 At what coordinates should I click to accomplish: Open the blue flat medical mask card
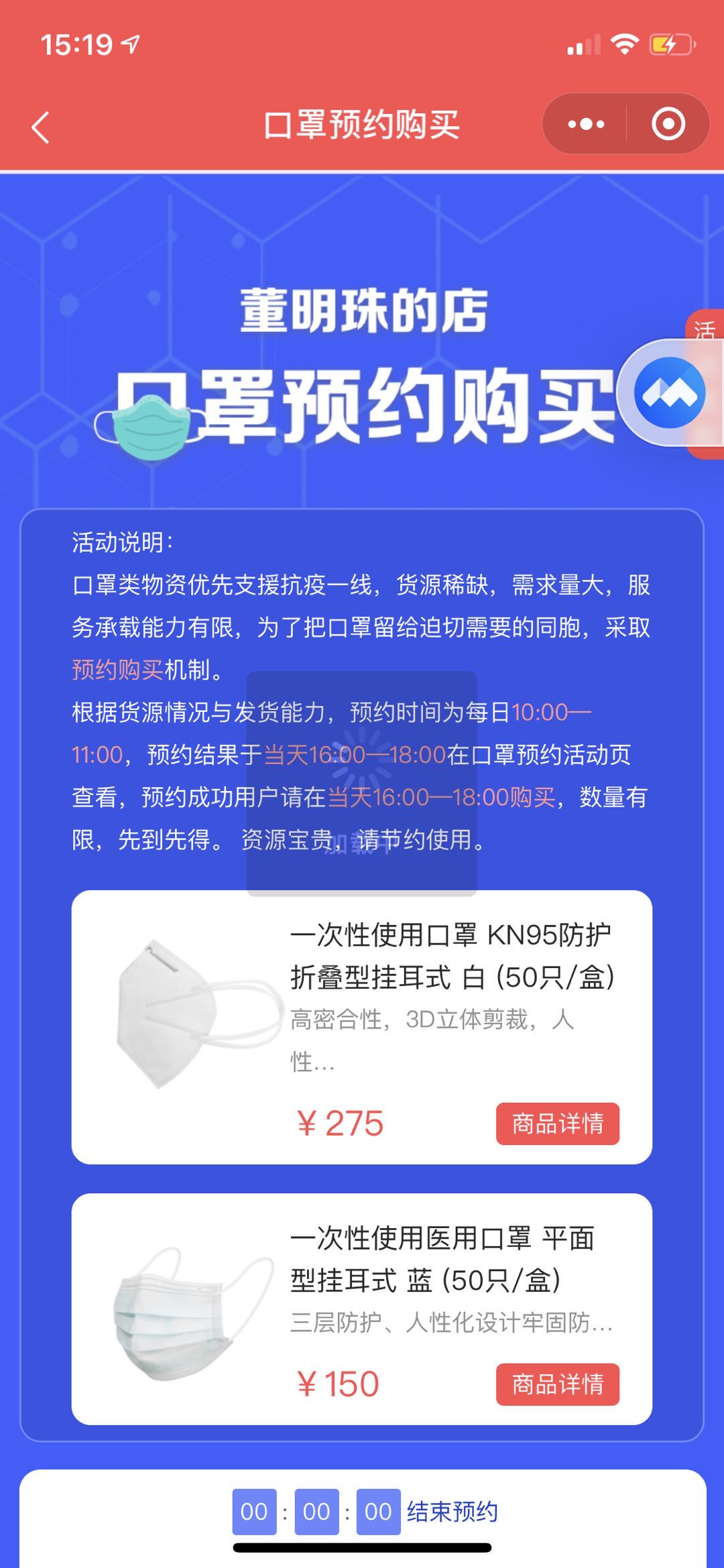pos(362,1309)
